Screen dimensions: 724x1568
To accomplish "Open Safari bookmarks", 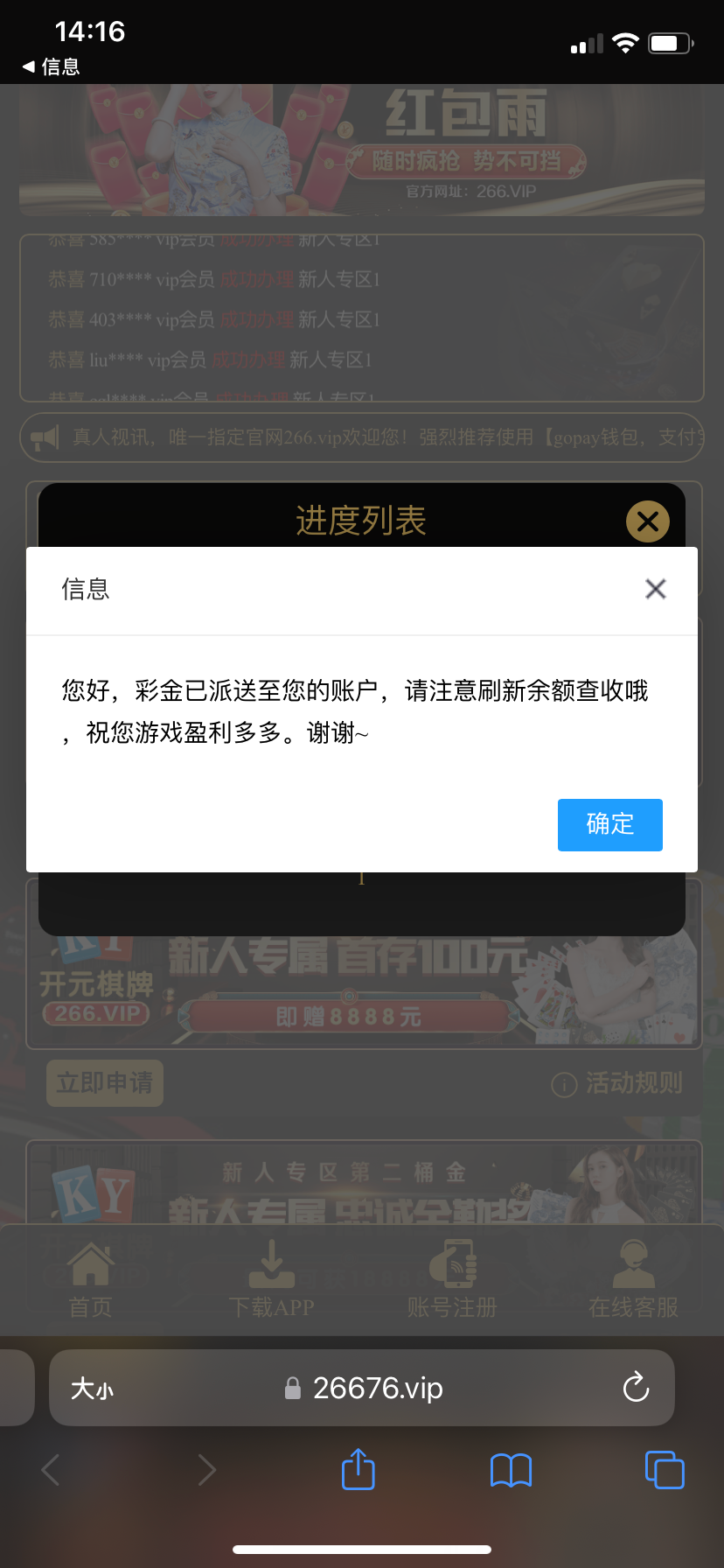I will (x=511, y=1470).
